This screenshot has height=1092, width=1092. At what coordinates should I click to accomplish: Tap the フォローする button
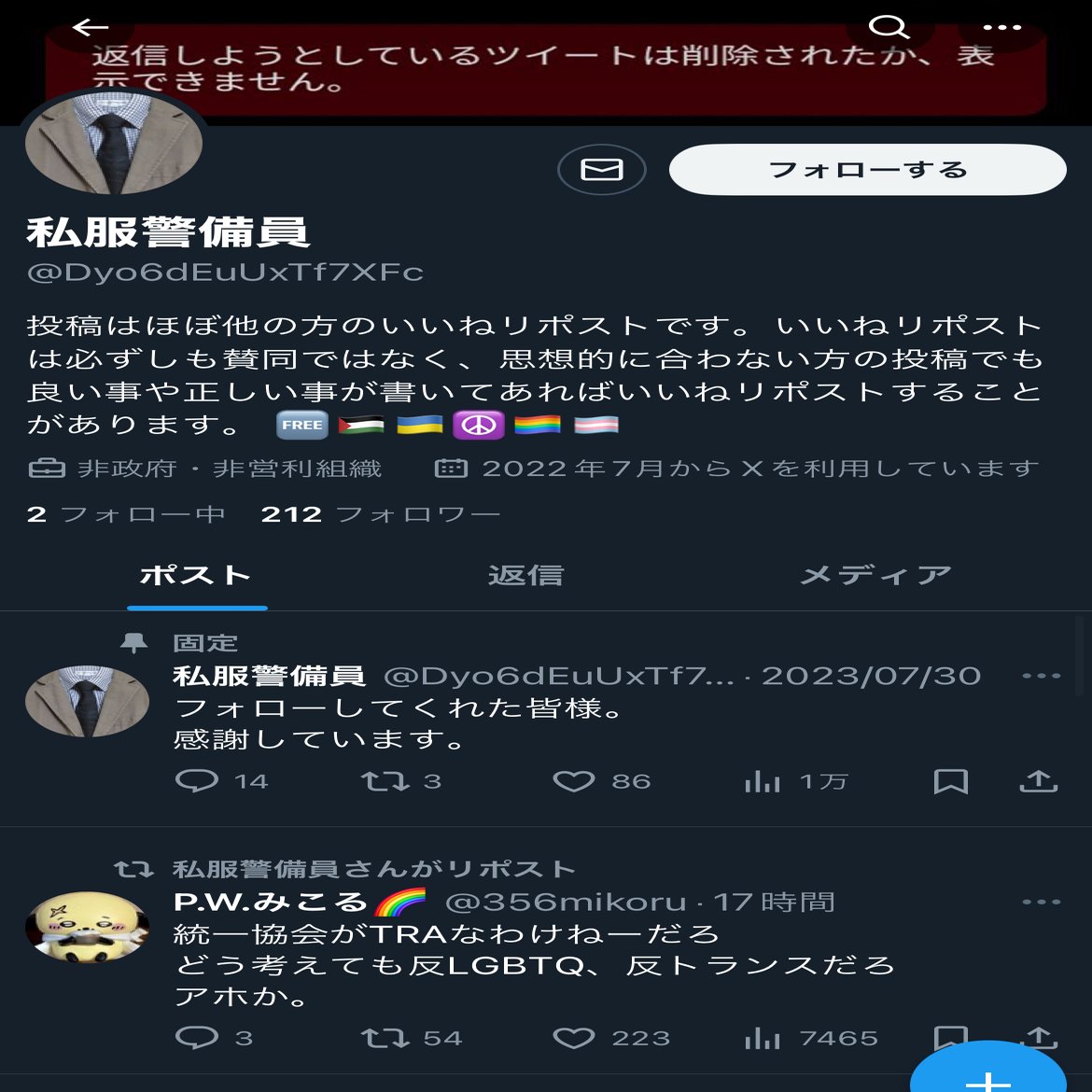click(867, 170)
